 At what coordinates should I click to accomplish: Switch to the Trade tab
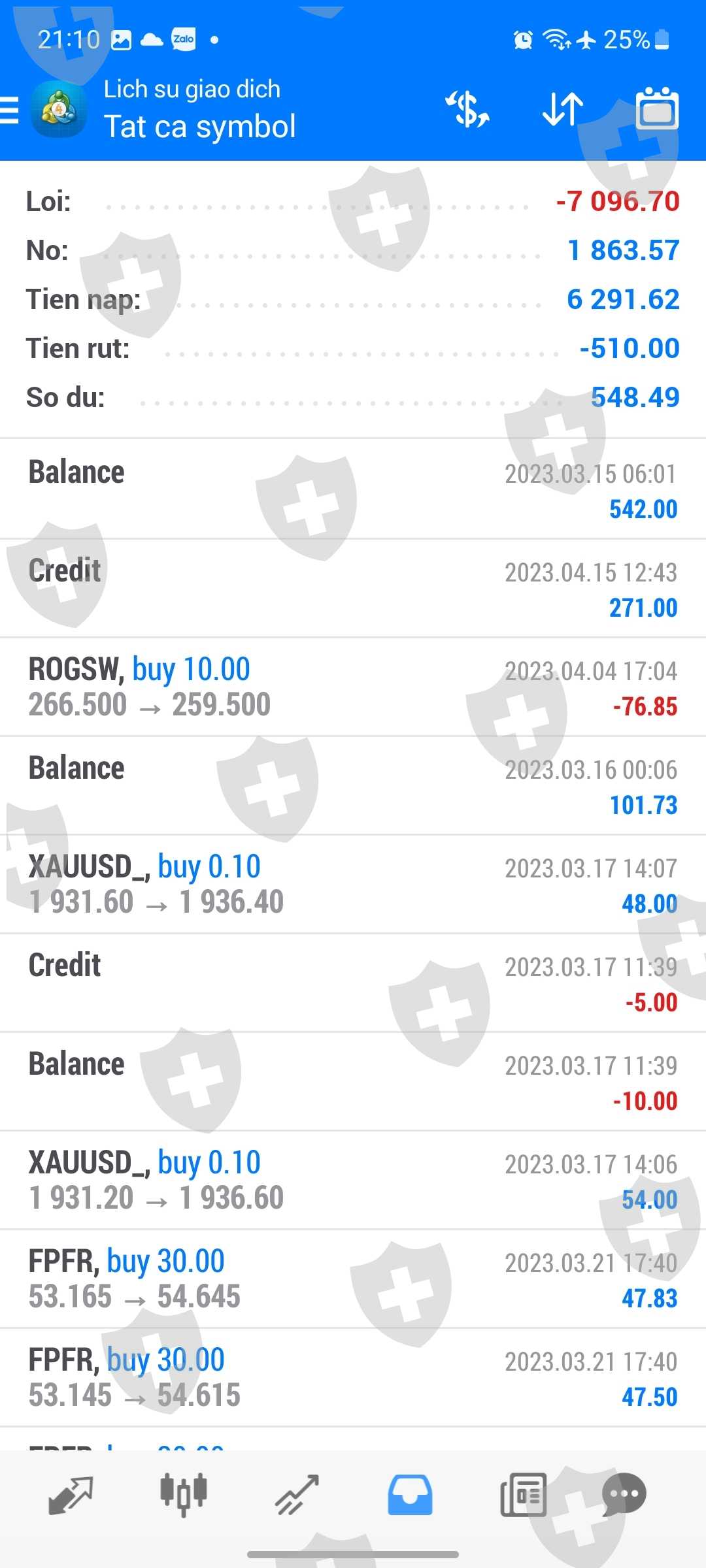tap(297, 1495)
